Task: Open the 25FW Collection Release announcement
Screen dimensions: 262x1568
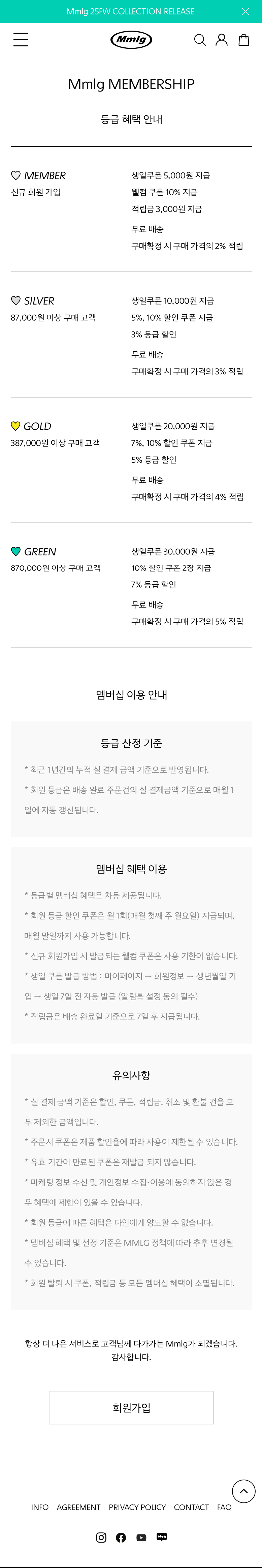Action: click(x=130, y=11)
